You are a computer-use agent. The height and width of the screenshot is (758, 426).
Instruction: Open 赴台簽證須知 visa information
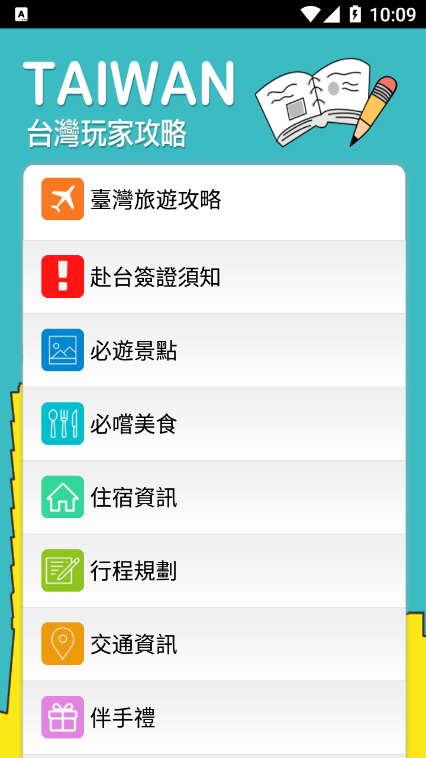coord(214,277)
